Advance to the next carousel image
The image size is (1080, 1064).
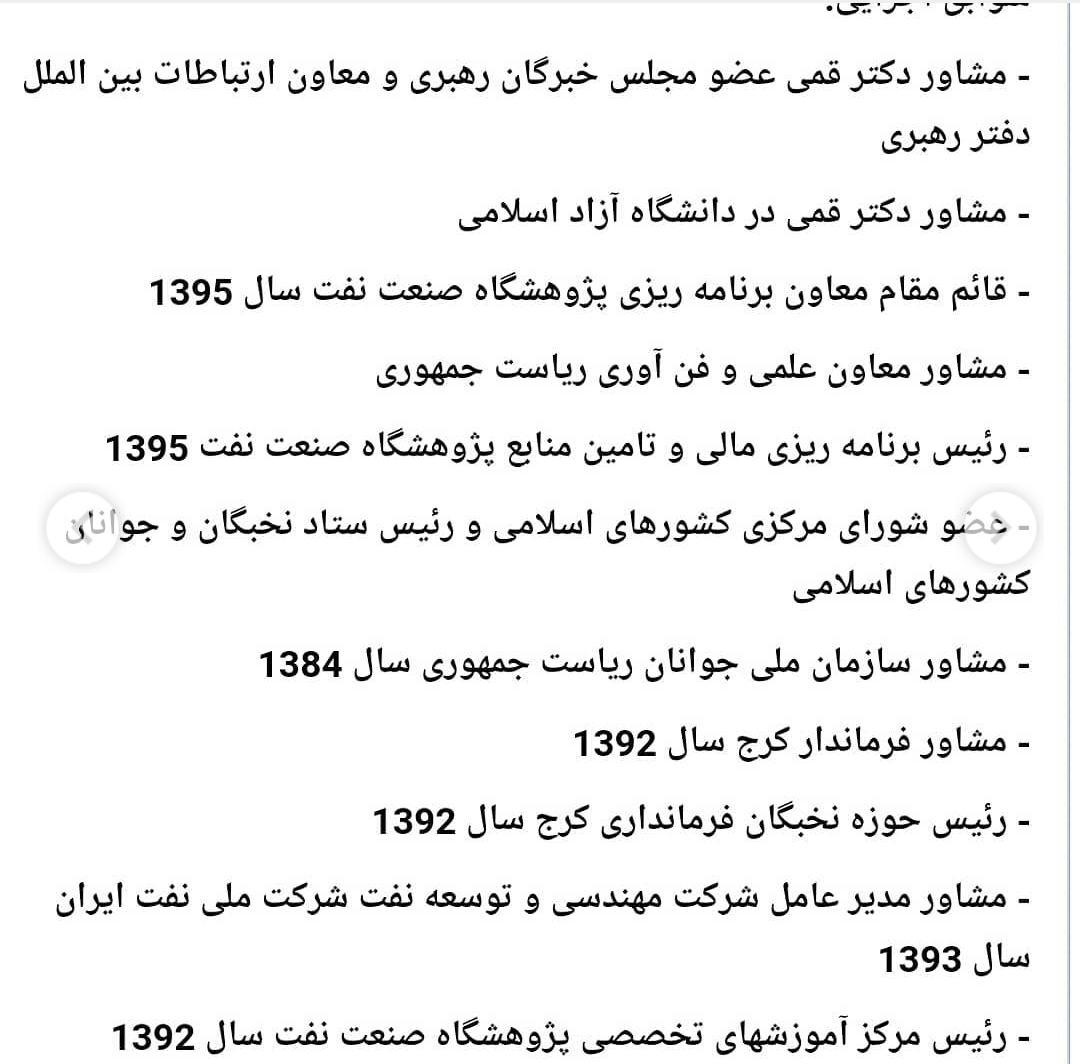(x=999, y=529)
